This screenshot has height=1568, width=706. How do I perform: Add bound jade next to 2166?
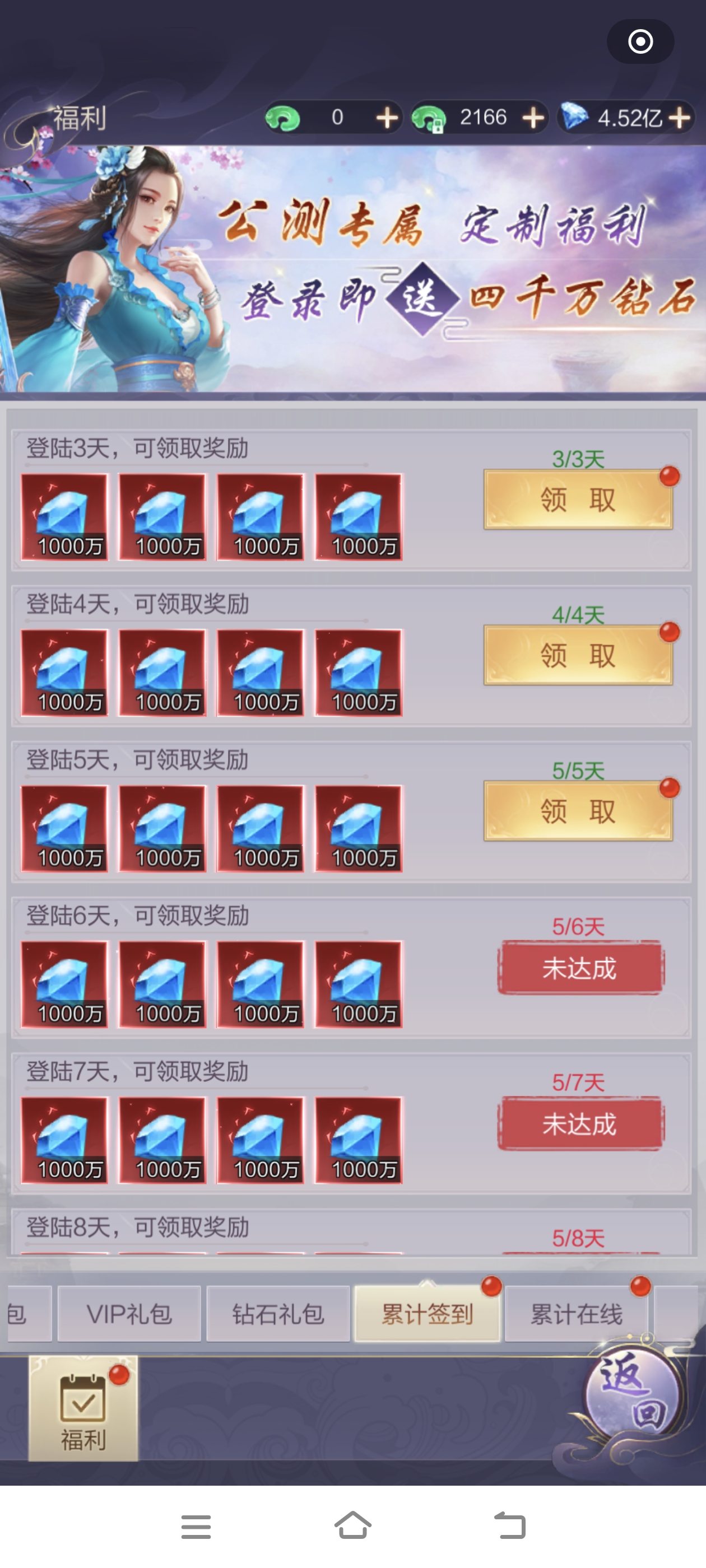click(533, 118)
